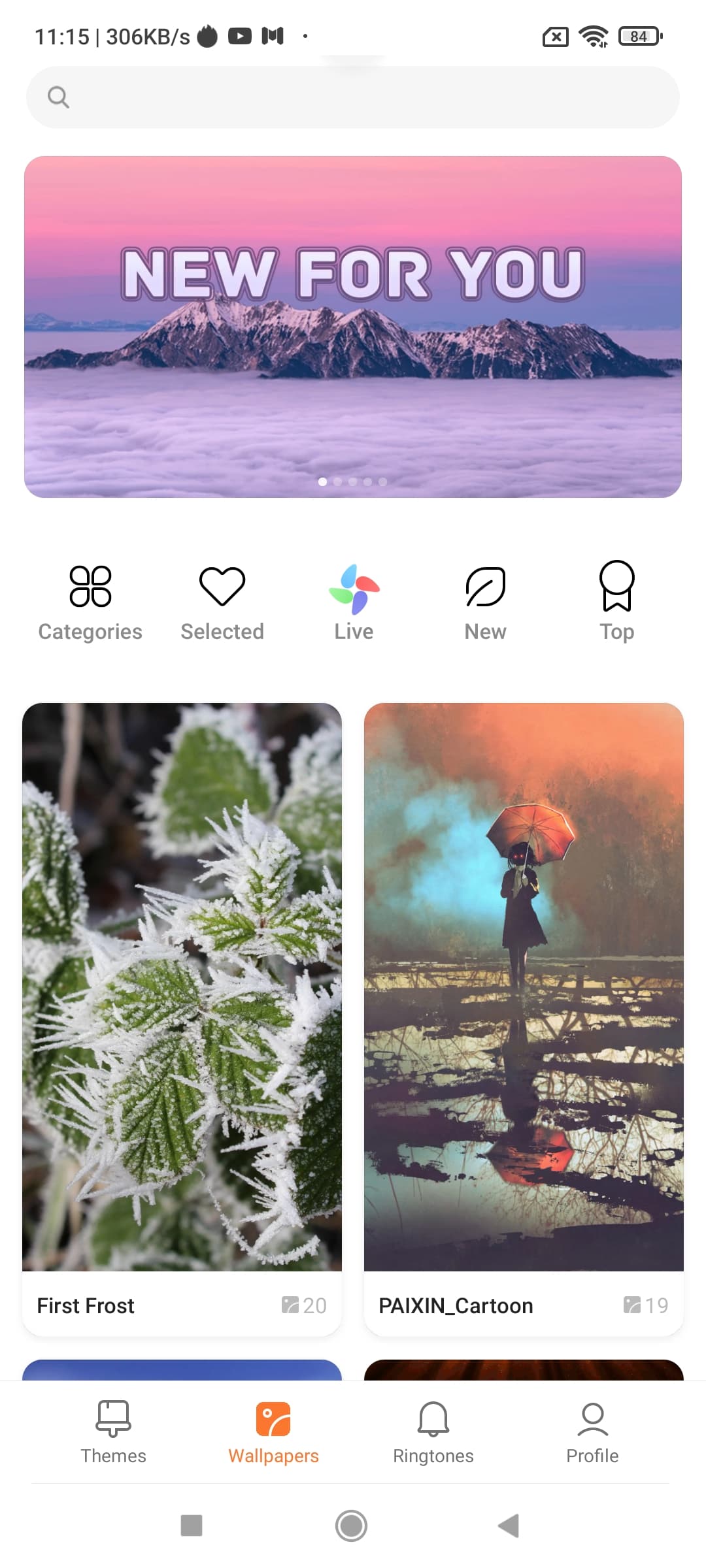
Task: Open the wallpaper search field
Action: point(353,97)
